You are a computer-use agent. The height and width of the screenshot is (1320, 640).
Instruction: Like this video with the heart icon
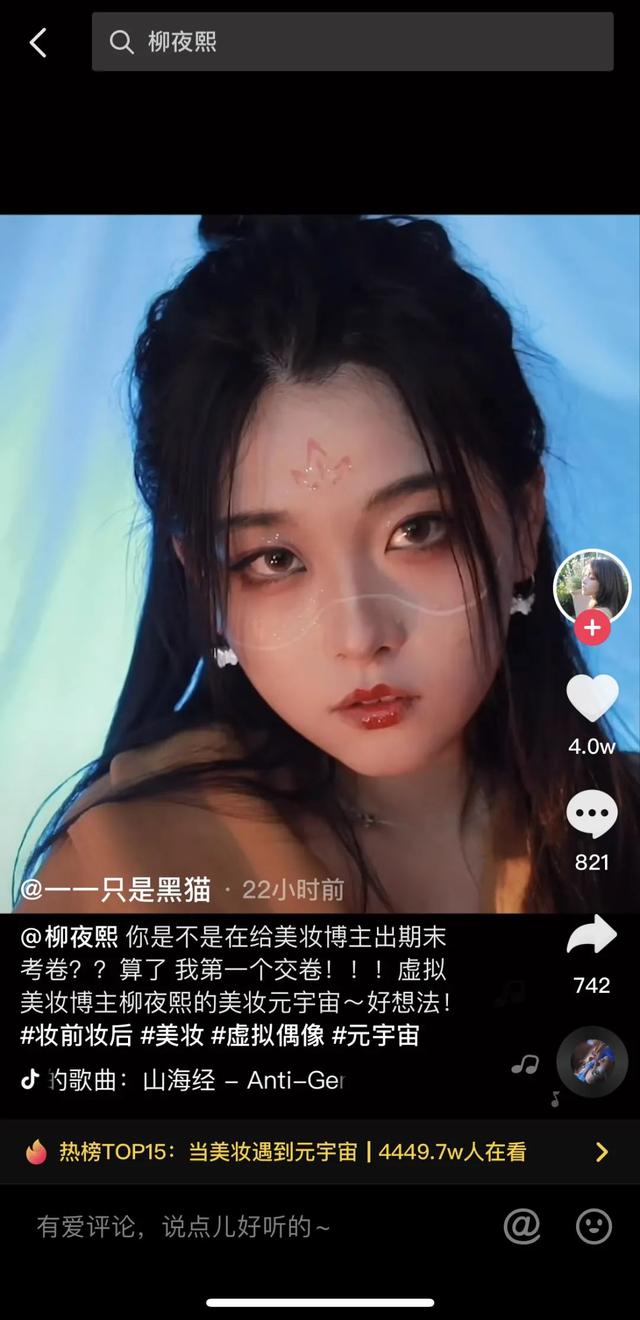point(592,698)
